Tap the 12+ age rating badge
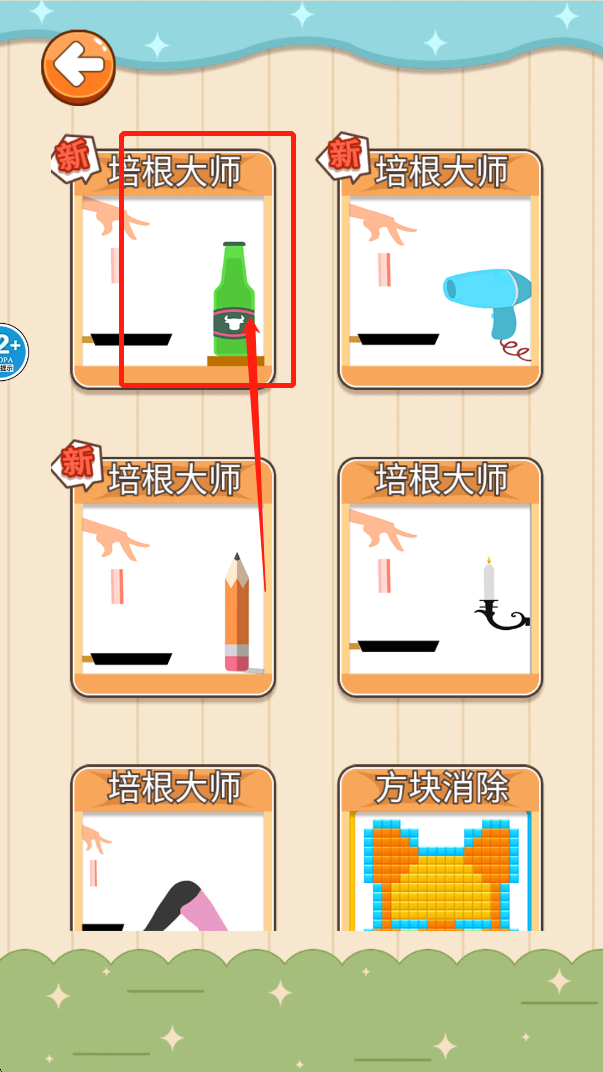Image resolution: width=603 pixels, height=1072 pixels. (10, 352)
